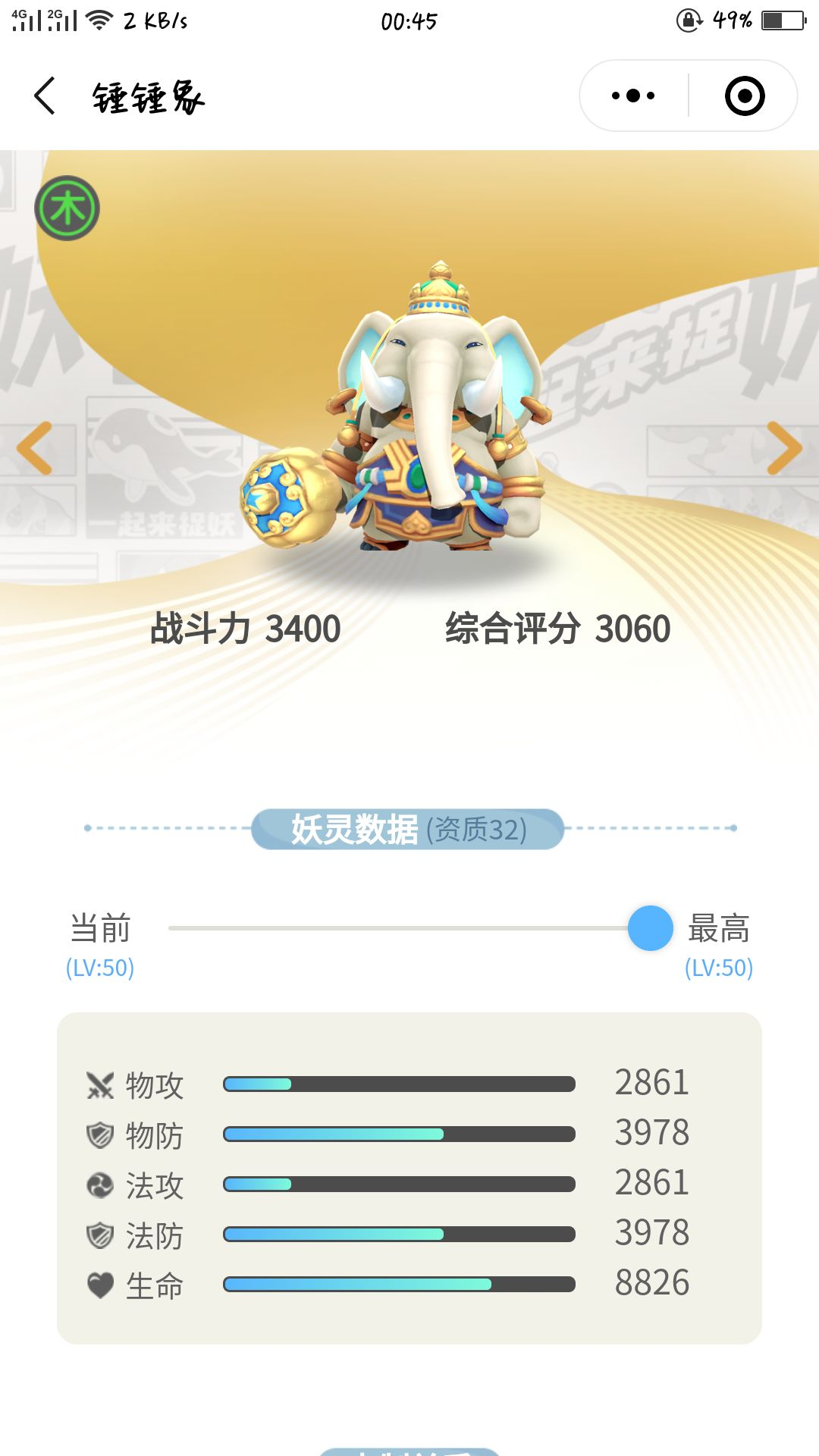The image size is (819, 1456).
Task: Show the next spirit with the right arrow
Action: [x=783, y=448]
